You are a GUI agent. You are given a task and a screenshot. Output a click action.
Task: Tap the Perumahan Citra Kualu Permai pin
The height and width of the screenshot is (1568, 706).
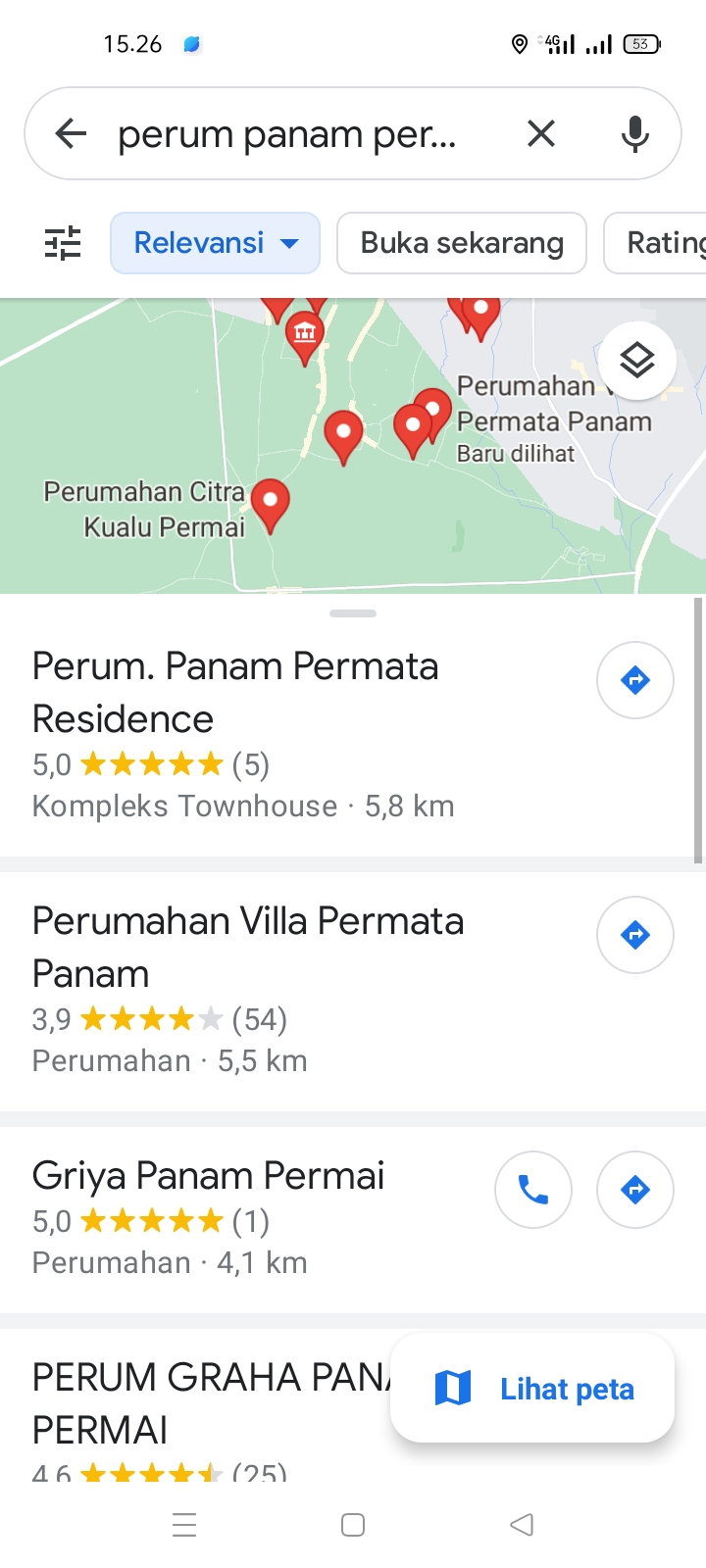(270, 502)
